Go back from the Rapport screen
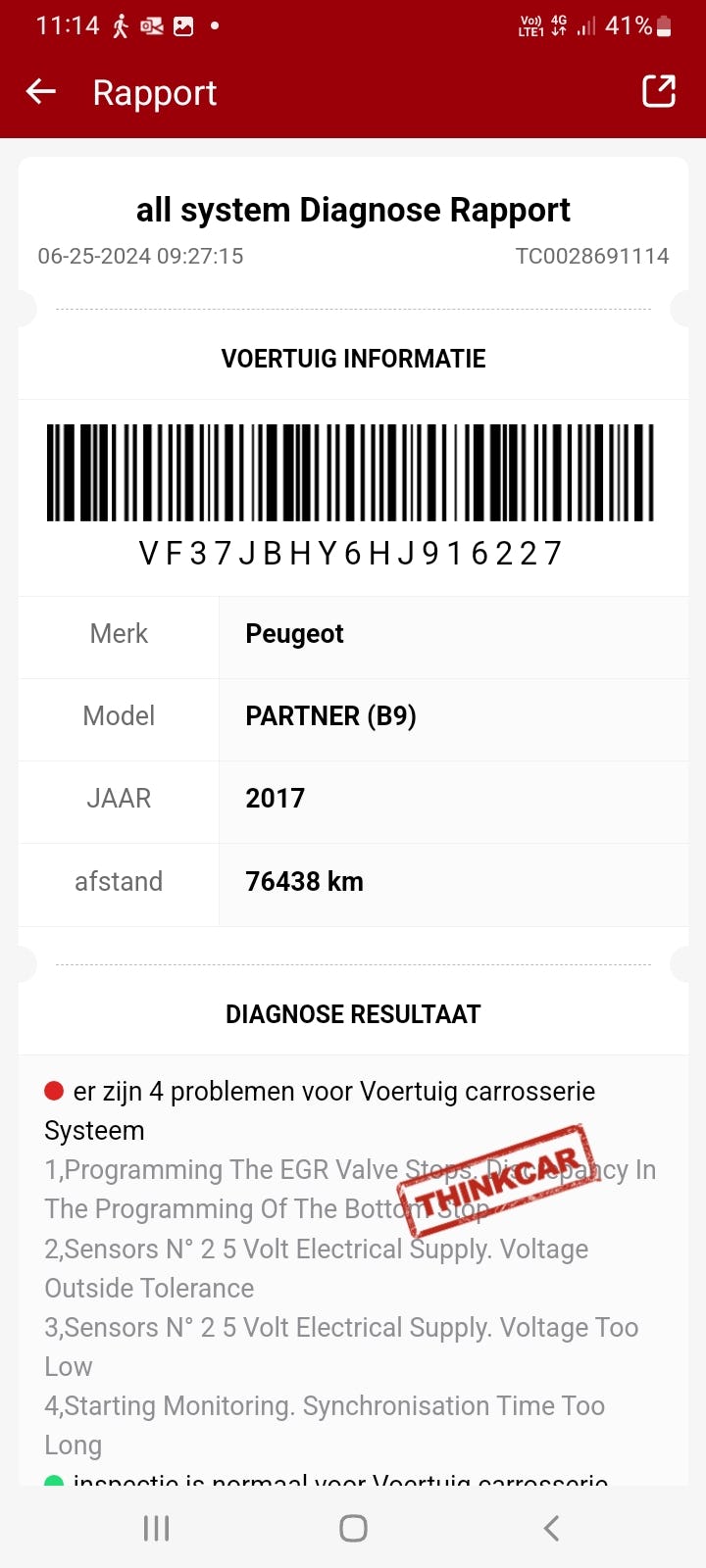This screenshot has height=1568, width=706. pos(41,92)
